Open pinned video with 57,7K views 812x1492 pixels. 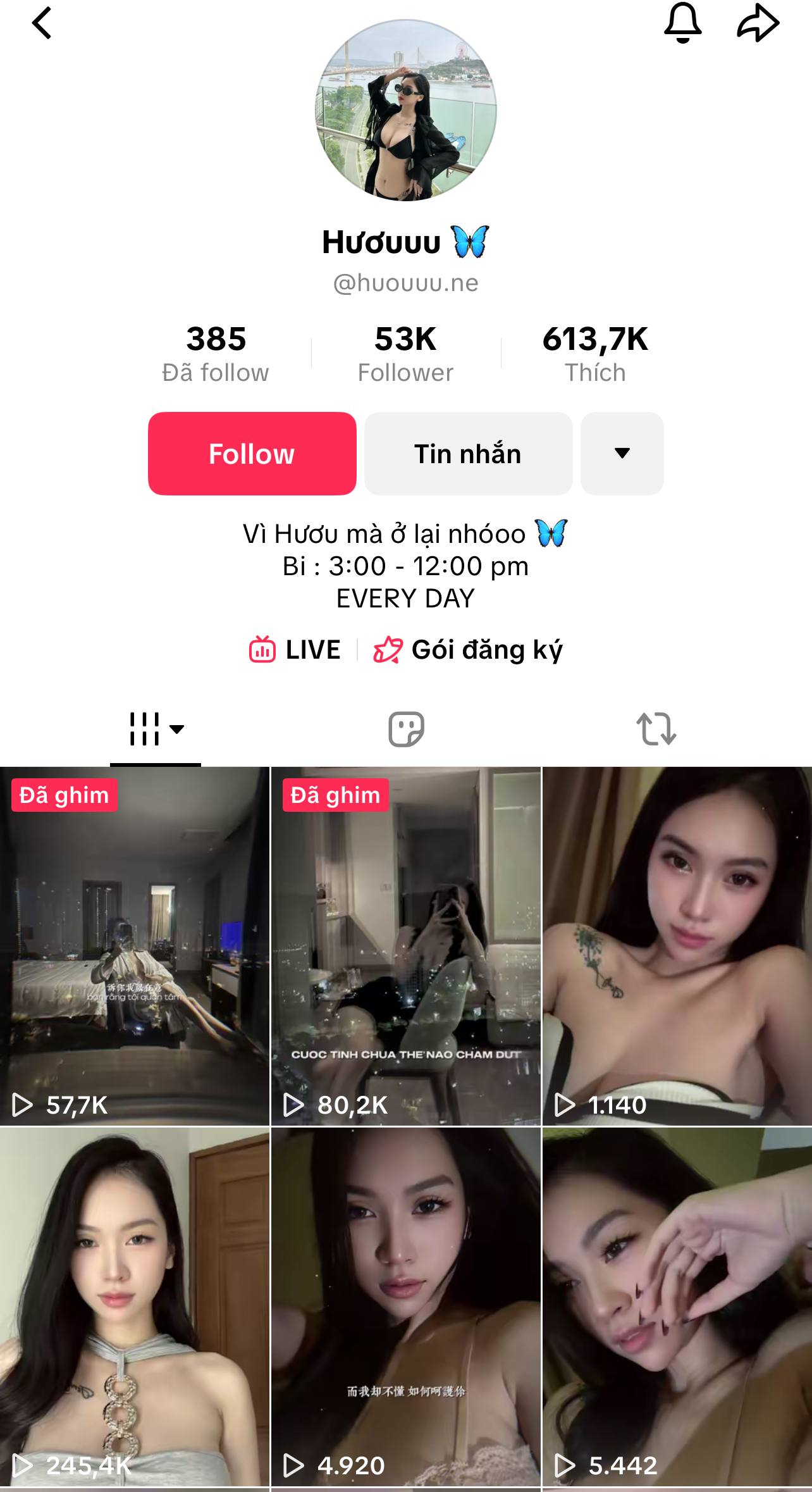135,945
